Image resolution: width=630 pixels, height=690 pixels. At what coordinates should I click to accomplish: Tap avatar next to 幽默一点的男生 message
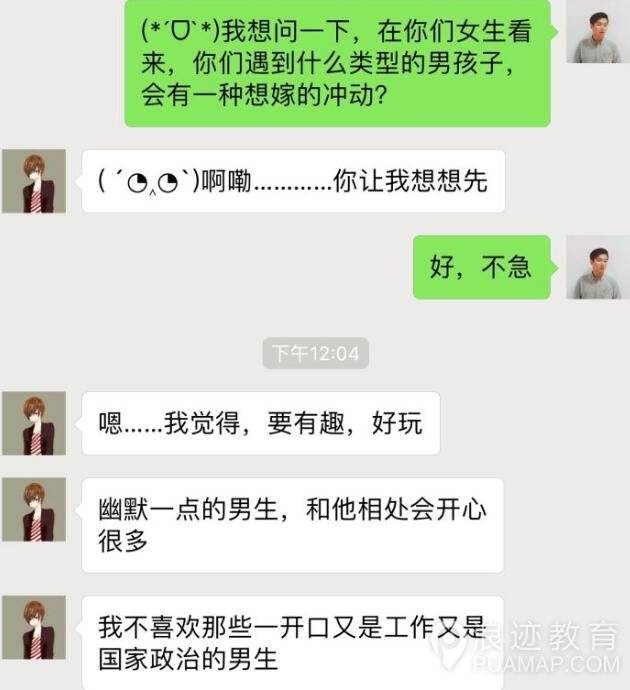(33, 509)
